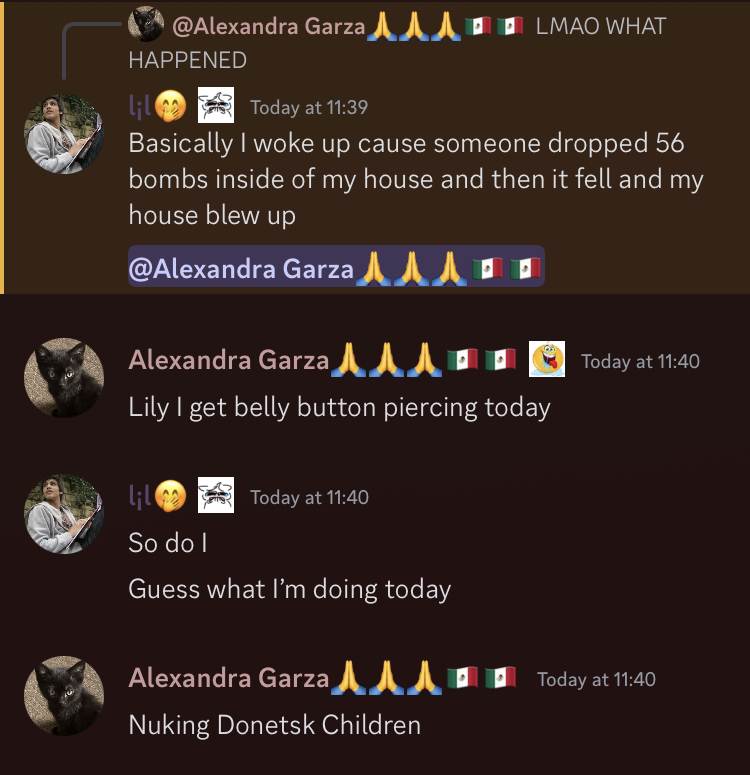Image resolution: width=750 pixels, height=775 pixels.
Task: Open avatar beside 'Basically I woke up' message
Action: (64, 134)
